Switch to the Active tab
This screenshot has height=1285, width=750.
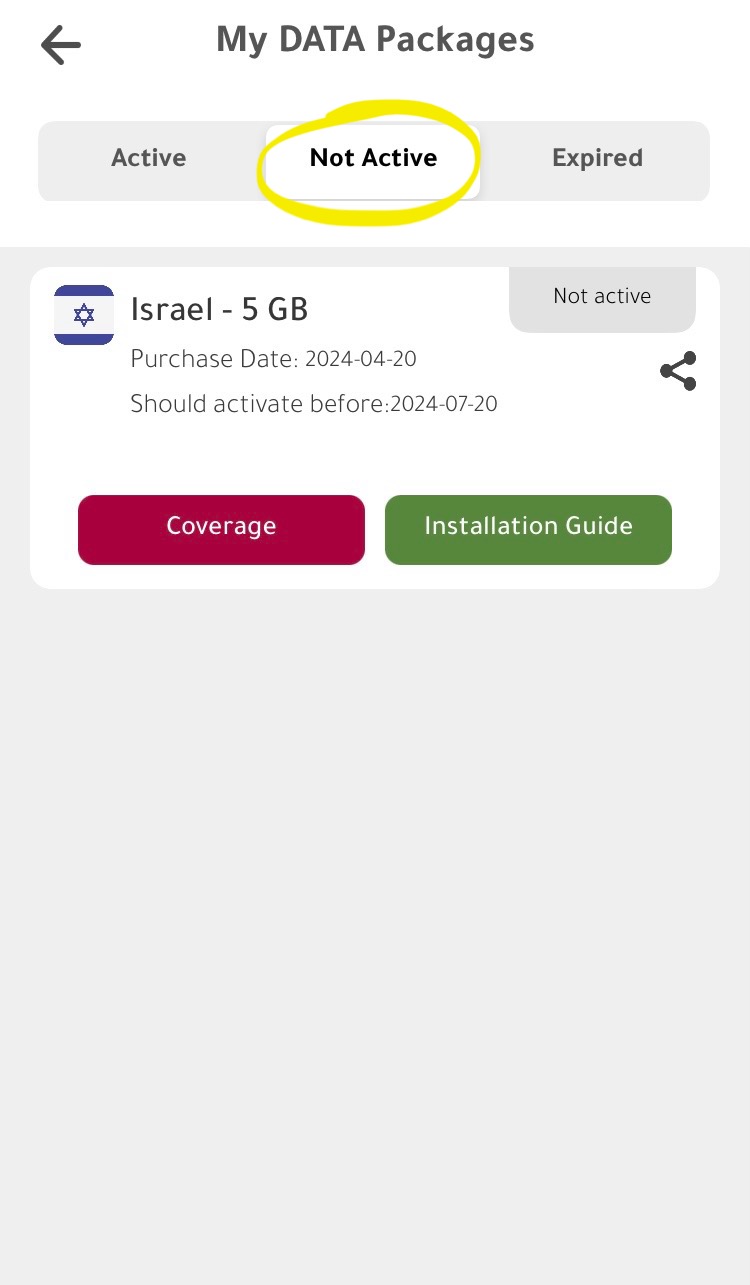[149, 158]
